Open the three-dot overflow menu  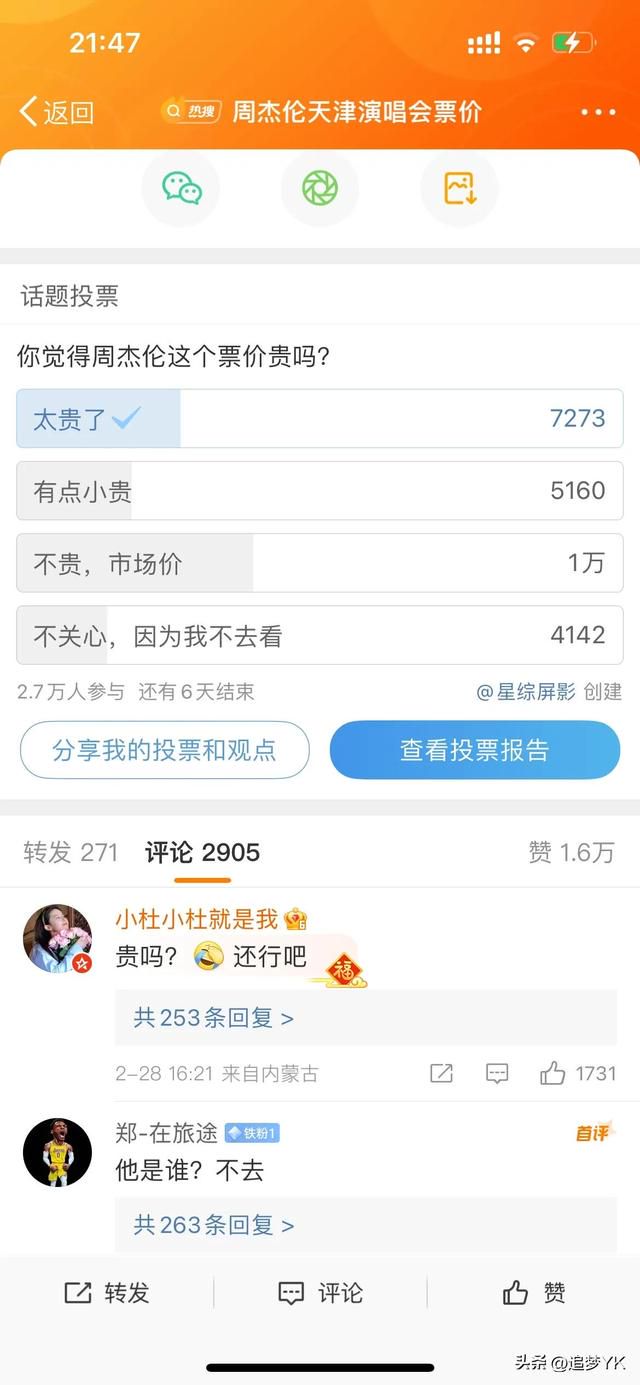tap(598, 112)
